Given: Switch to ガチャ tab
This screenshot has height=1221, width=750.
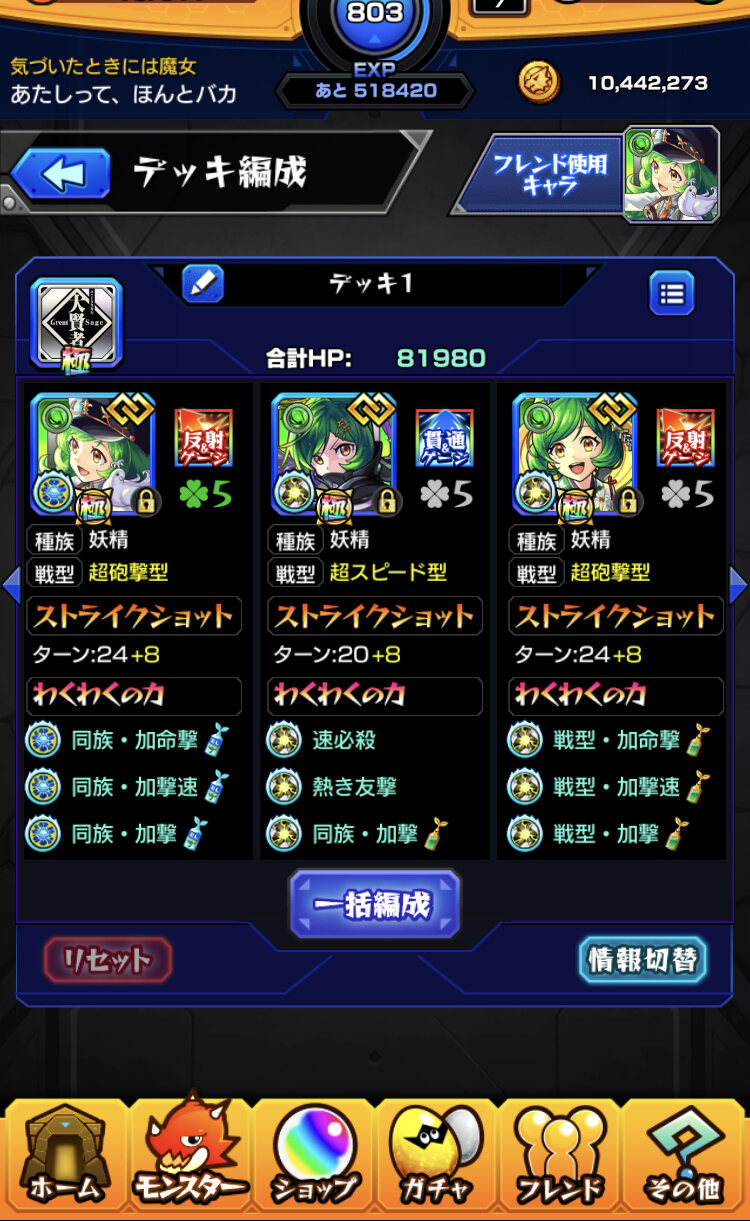Looking at the screenshot, I should [436, 1160].
